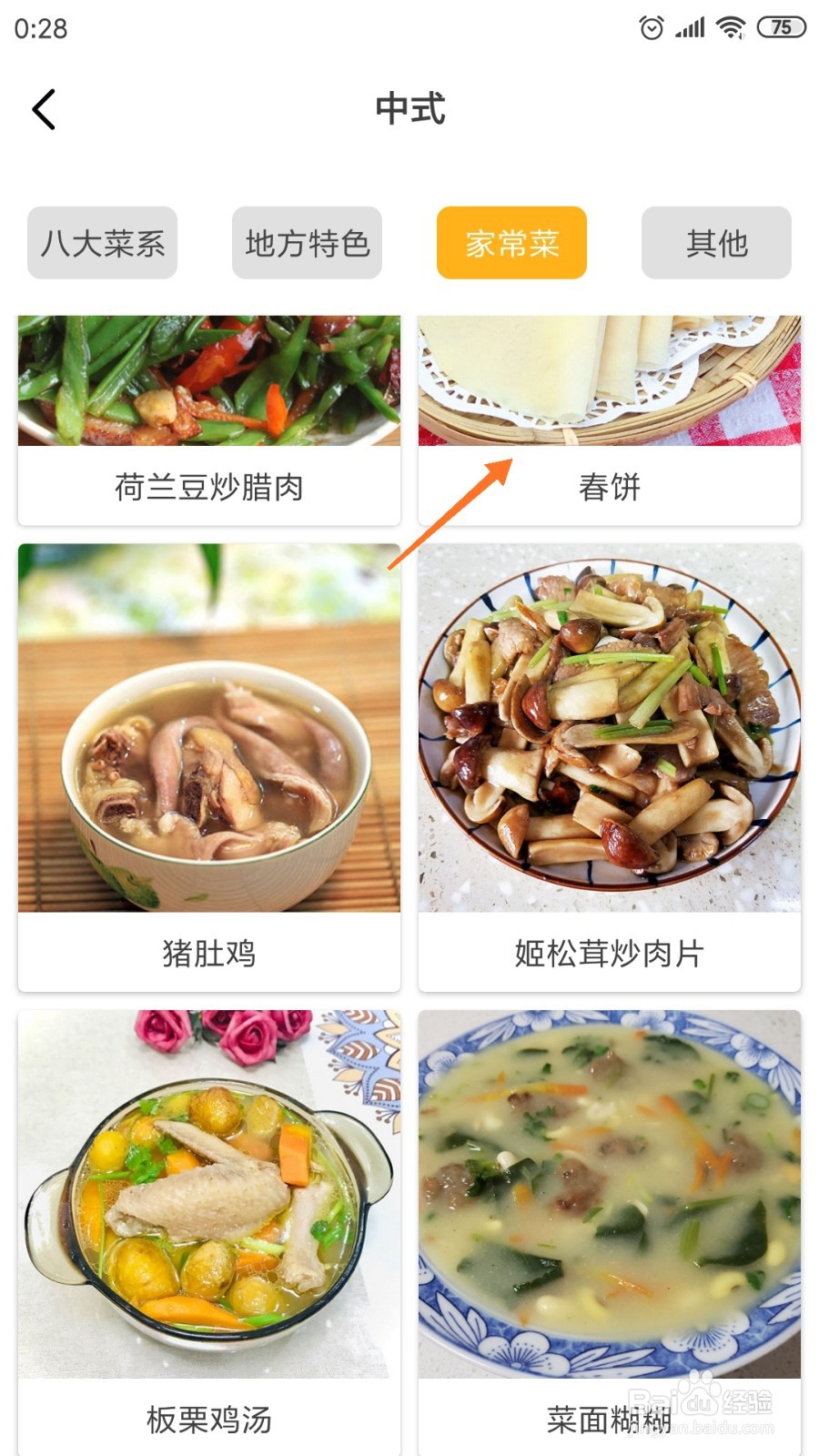Image resolution: width=819 pixels, height=1456 pixels.
Task: Switch to the 八大菜系 tab
Action: pyautogui.click(x=102, y=242)
